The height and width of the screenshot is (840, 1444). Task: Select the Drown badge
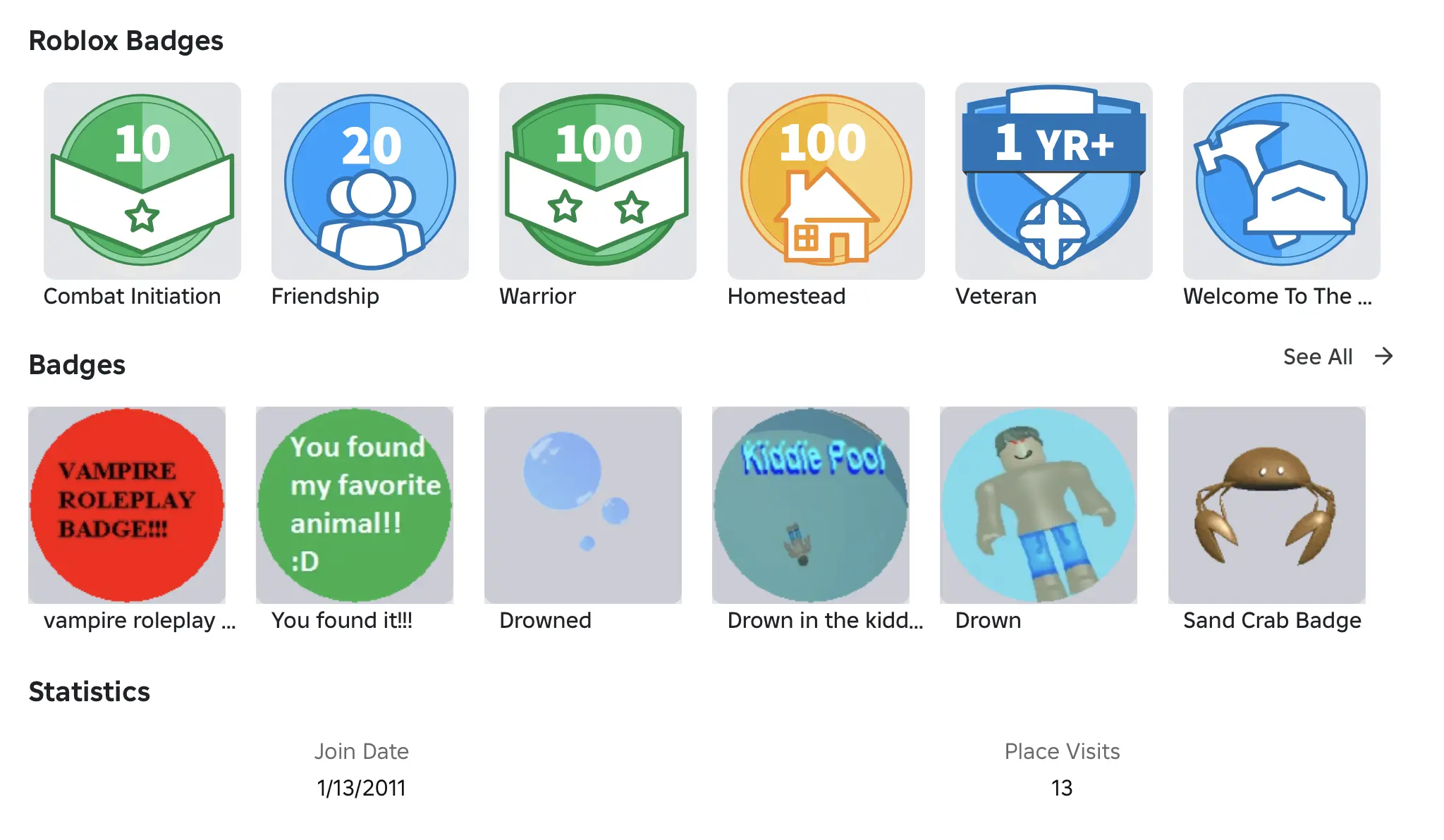coord(1038,505)
